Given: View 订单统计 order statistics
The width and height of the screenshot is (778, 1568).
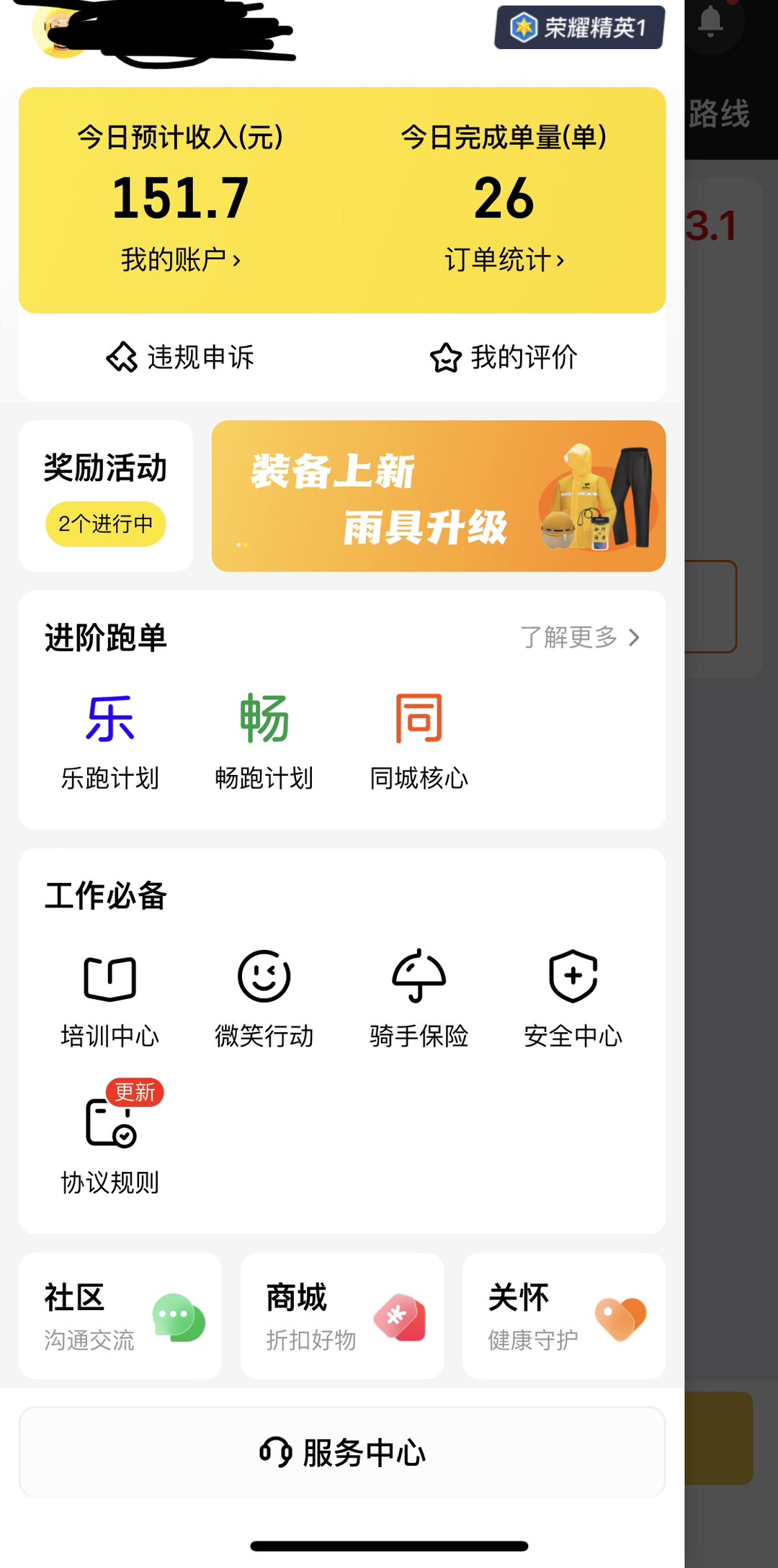Looking at the screenshot, I should [x=504, y=259].
